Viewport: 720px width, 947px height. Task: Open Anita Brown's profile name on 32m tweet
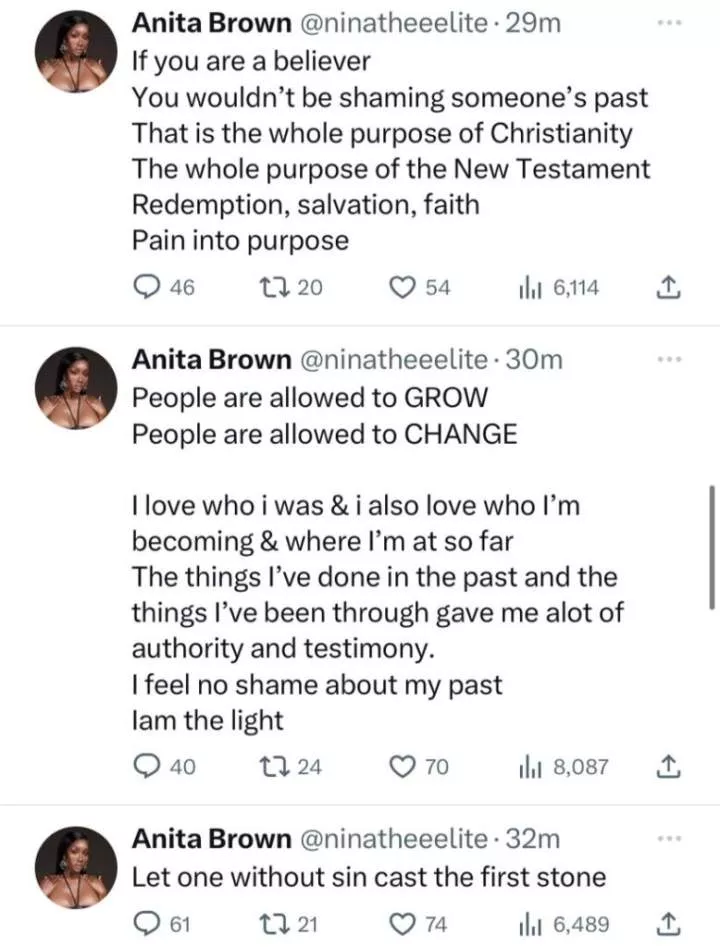tap(211, 838)
